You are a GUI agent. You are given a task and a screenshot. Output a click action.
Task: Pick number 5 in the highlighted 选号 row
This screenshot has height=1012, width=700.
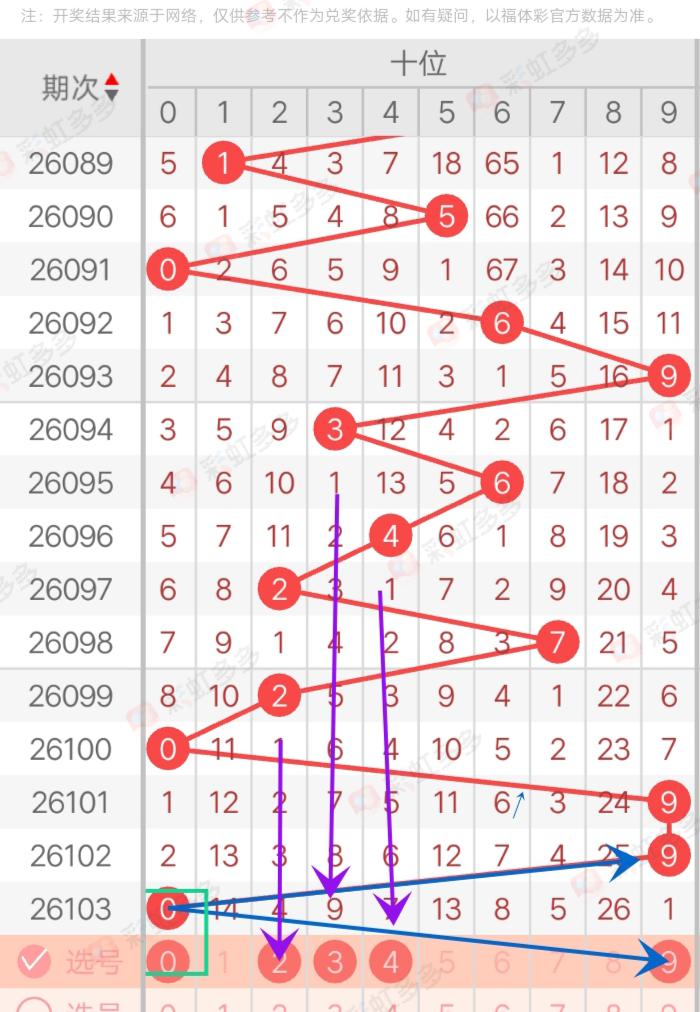coord(447,962)
